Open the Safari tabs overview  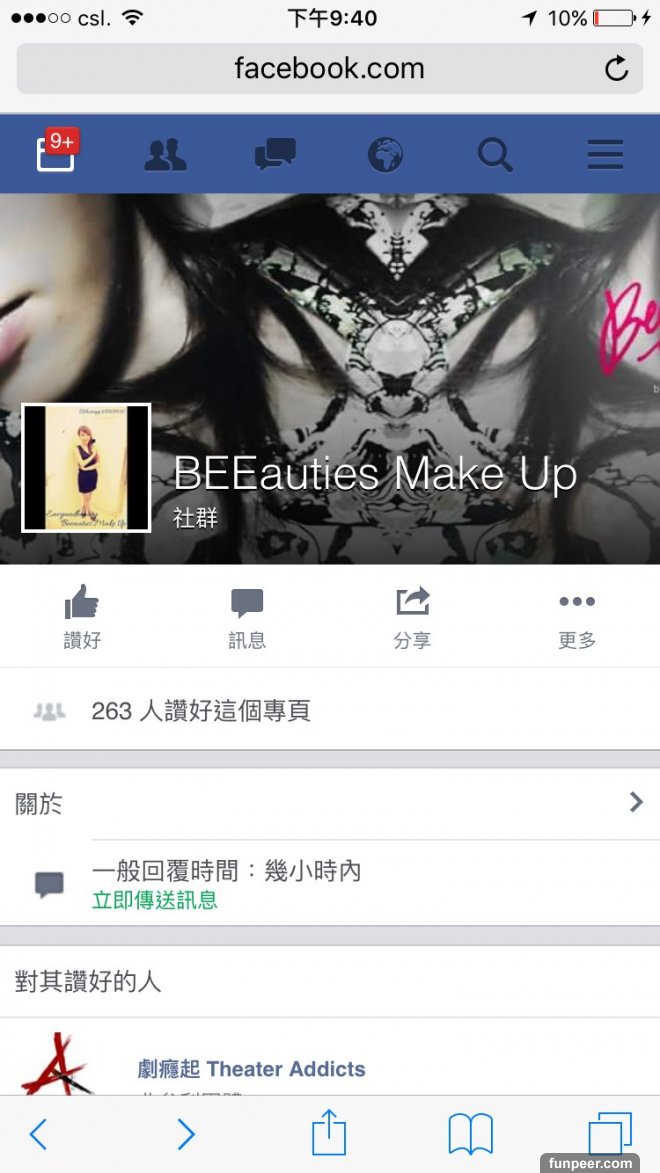click(609, 1134)
